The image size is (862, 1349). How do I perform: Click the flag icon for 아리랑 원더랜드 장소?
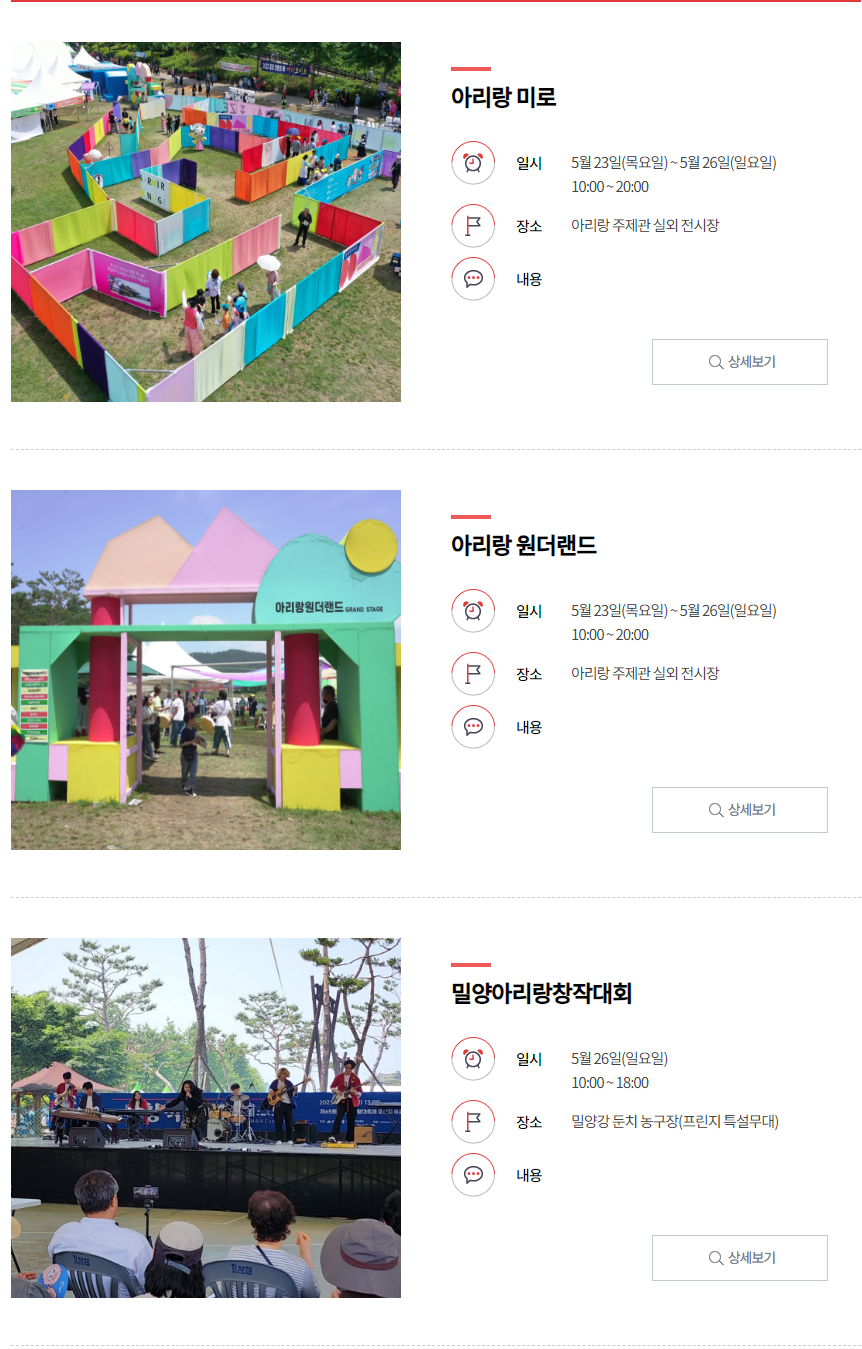click(x=473, y=674)
